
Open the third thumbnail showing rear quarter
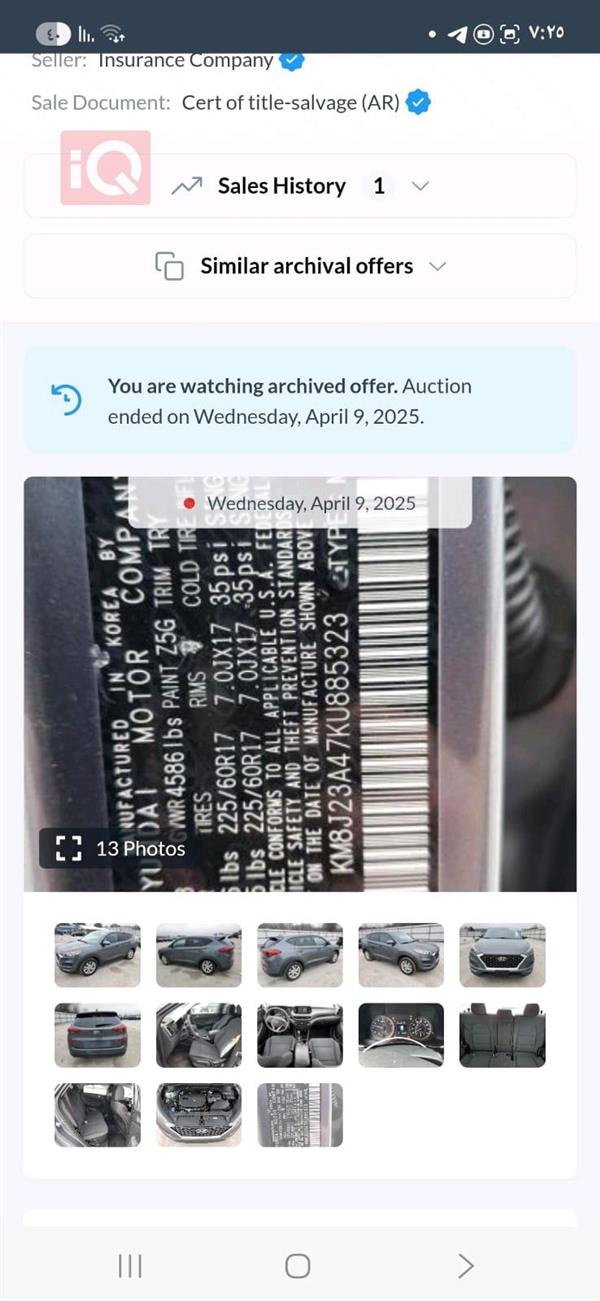300,955
